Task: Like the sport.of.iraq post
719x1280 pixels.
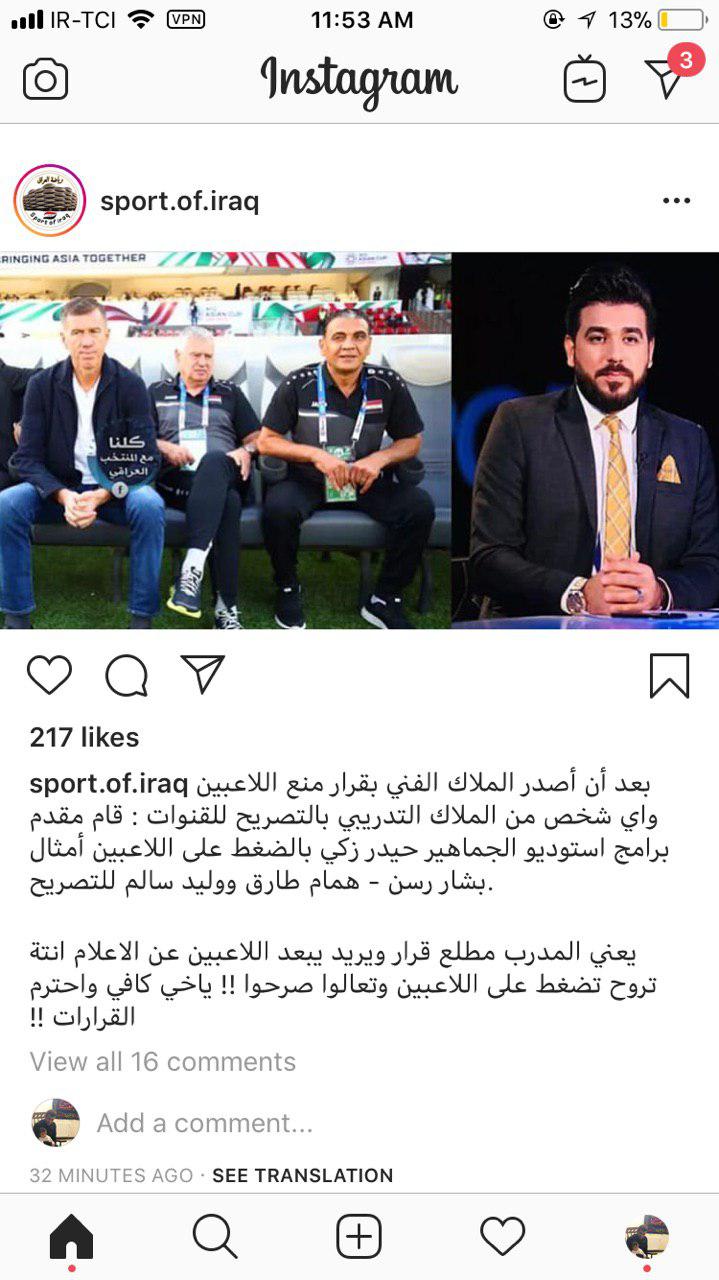Action: click(x=49, y=675)
